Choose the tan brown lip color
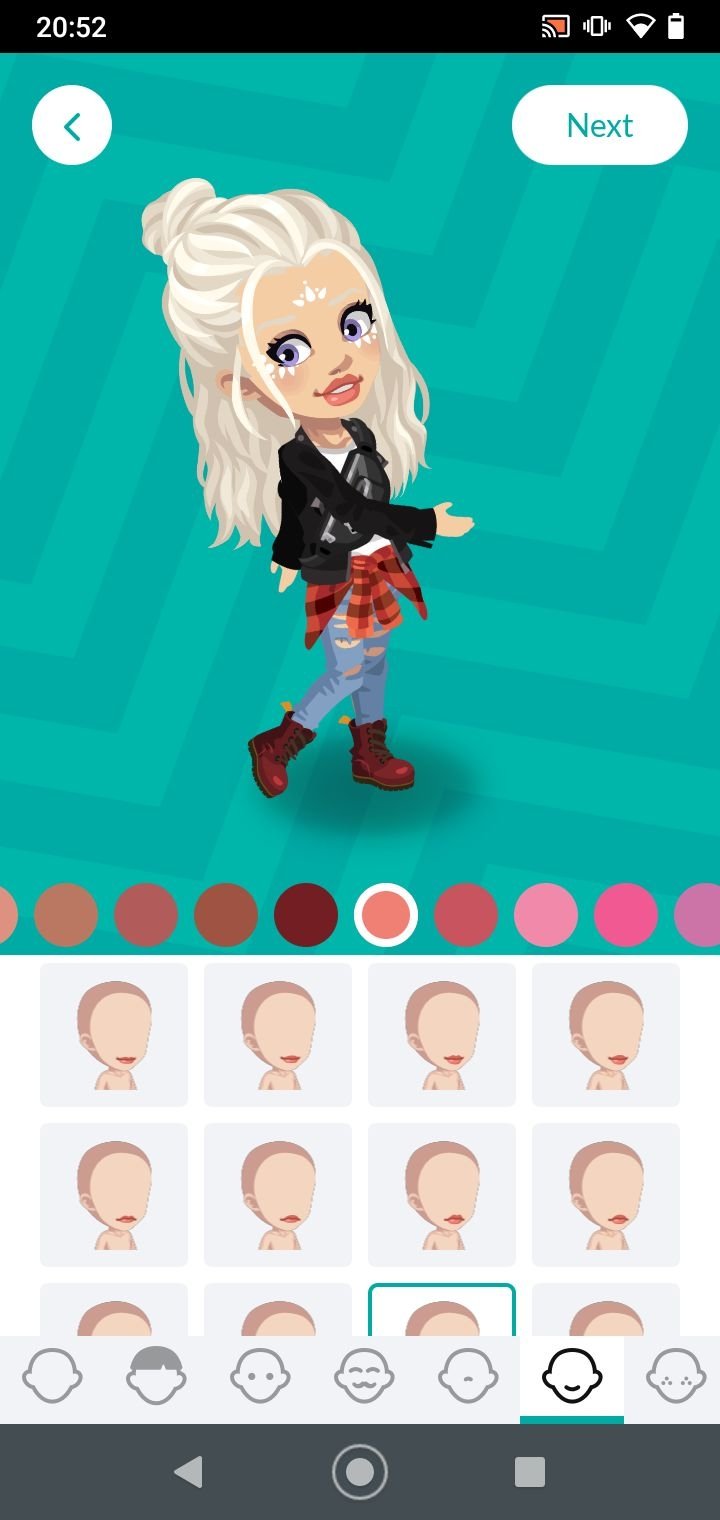 [66, 915]
